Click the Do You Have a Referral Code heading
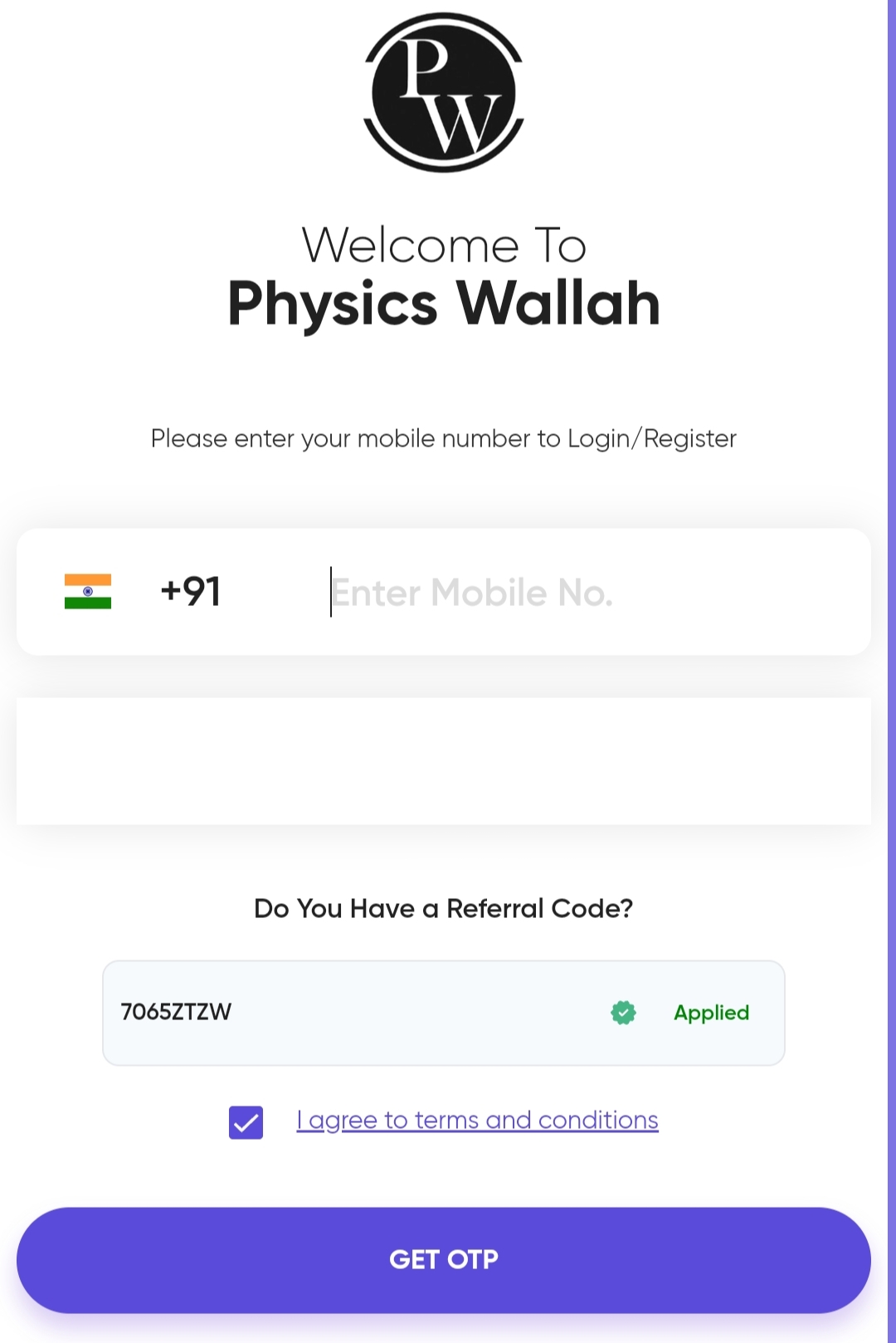 (x=443, y=908)
